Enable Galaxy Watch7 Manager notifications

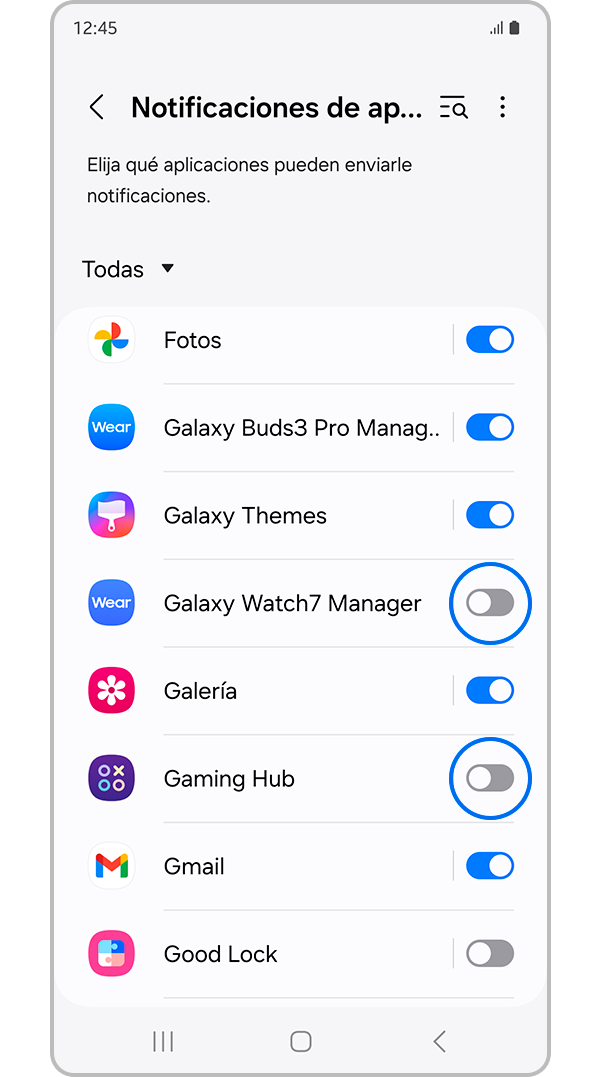click(490, 603)
